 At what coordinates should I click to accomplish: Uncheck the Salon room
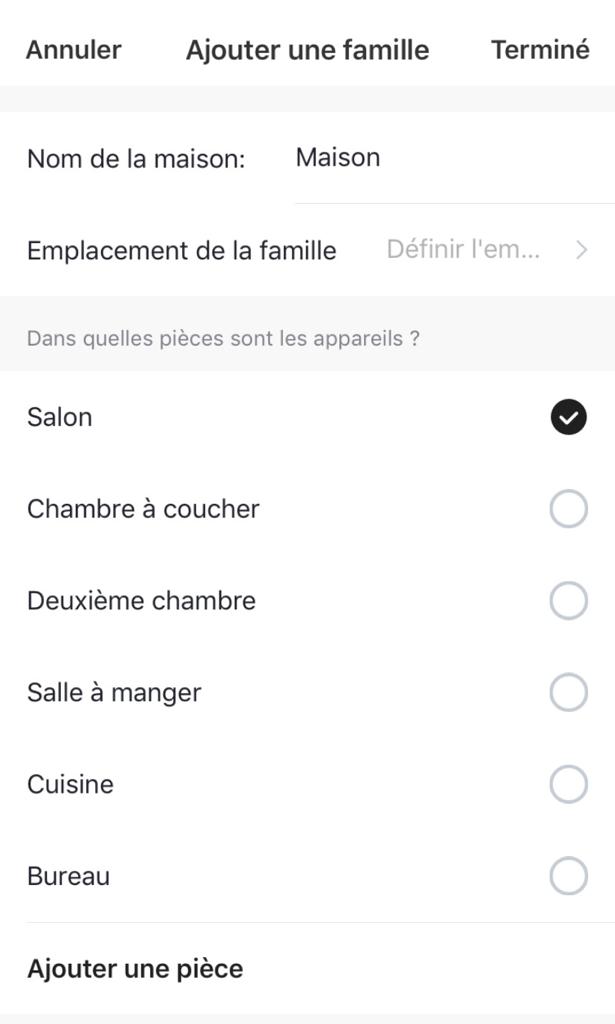point(568,418)
